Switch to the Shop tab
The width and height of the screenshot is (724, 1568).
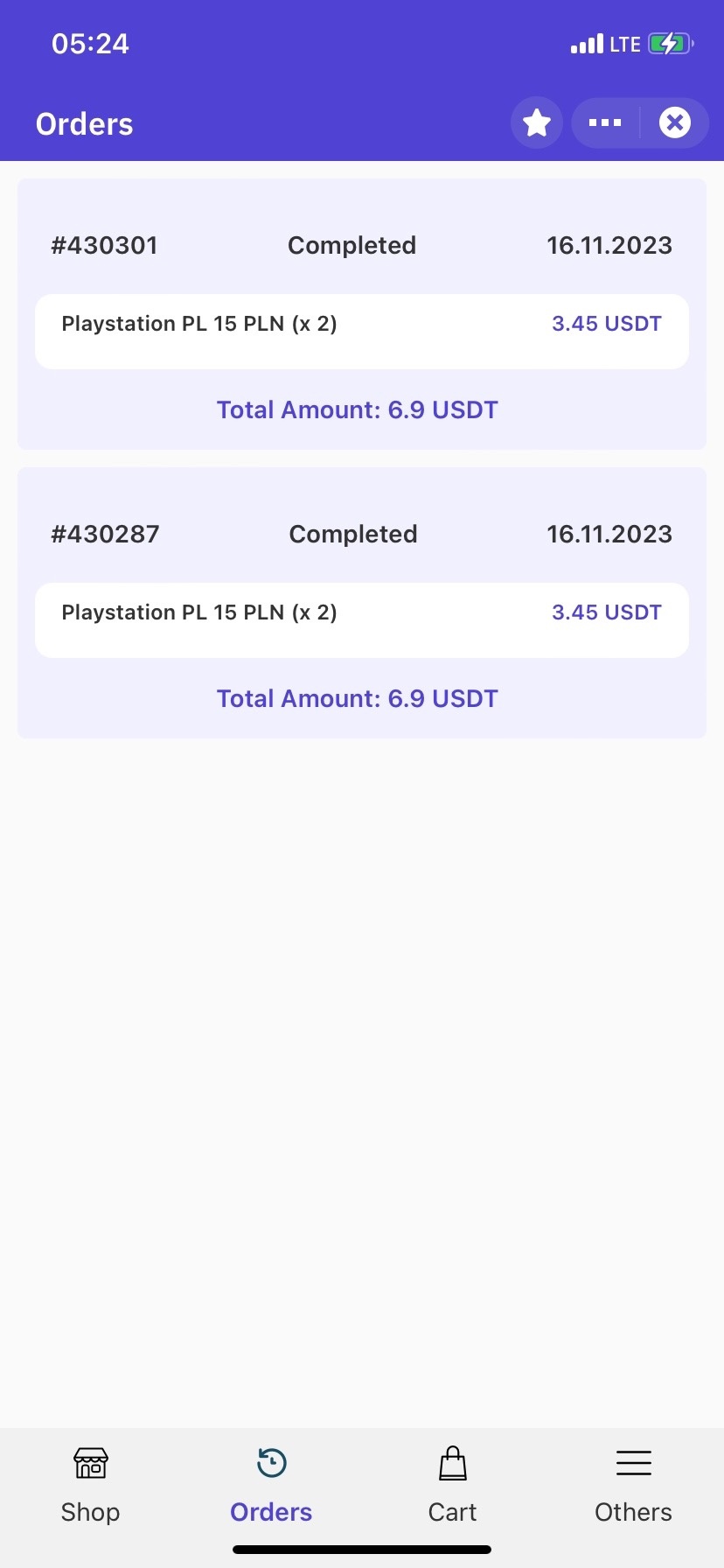pos(90,1486)
